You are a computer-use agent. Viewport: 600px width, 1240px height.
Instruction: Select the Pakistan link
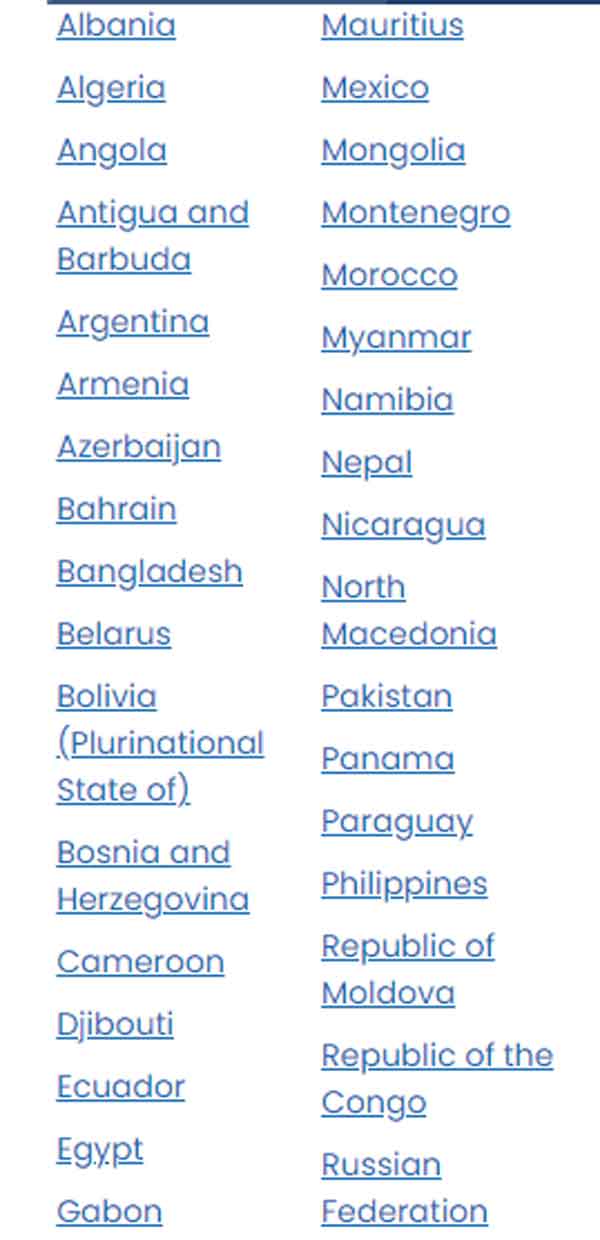click(386, 696)
